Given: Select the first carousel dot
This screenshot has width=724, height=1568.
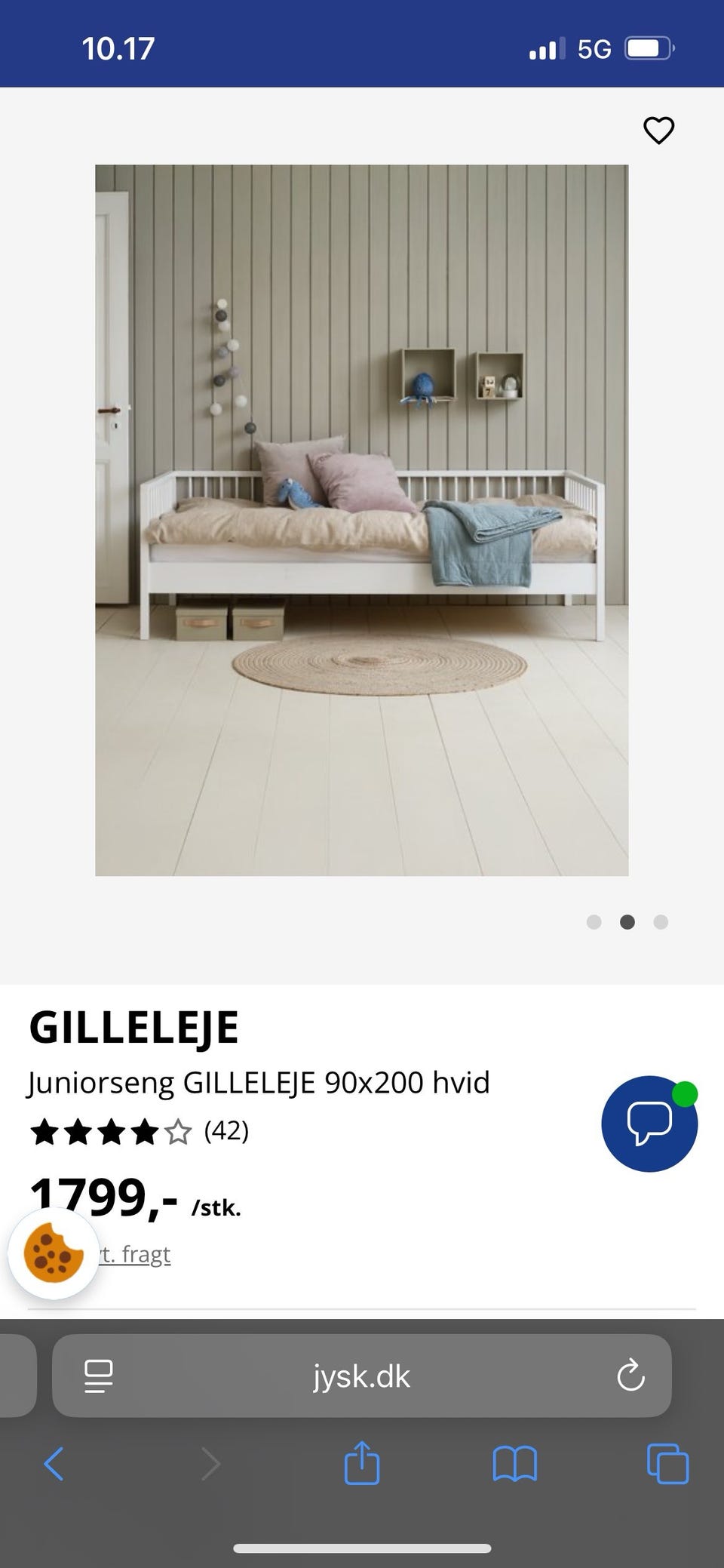Looking at the screenshot, I should coord(594,922).
